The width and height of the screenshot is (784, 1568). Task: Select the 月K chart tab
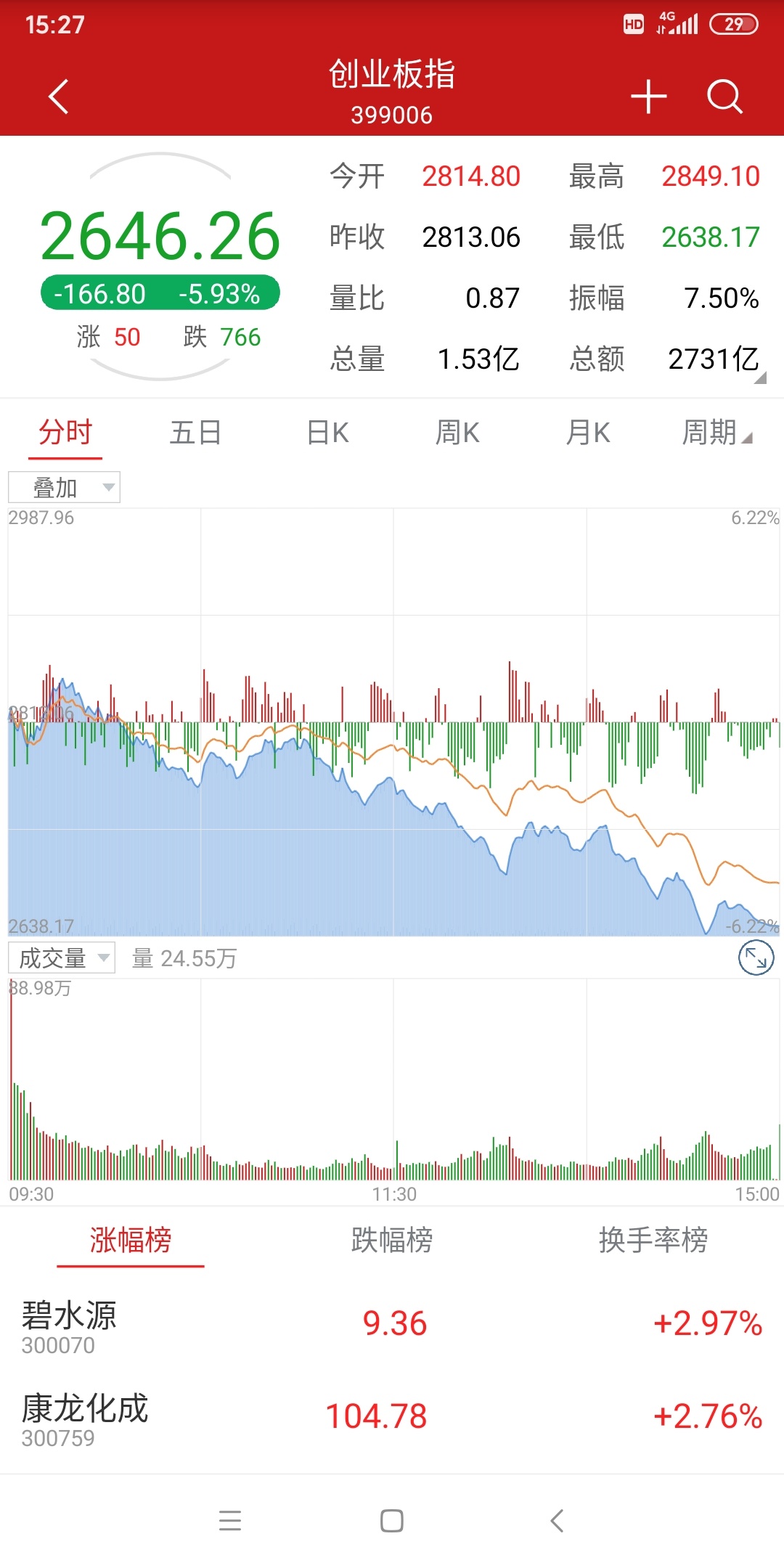[x=588, y=433]
